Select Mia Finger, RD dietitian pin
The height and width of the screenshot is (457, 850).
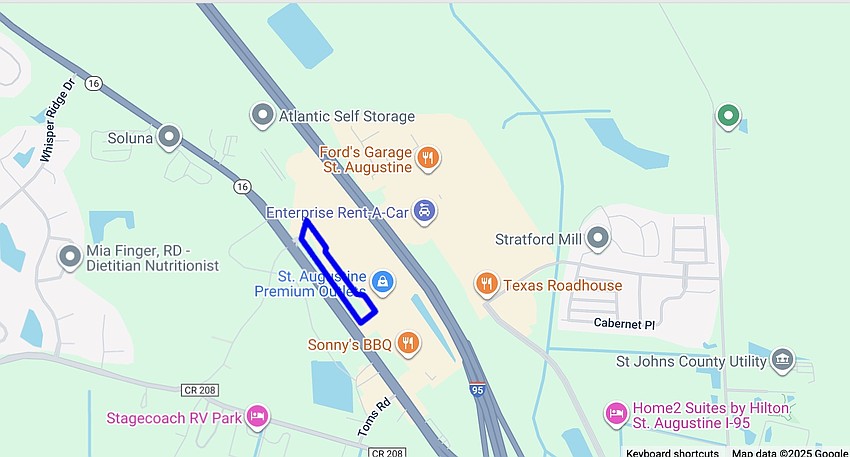pyautogui.click(x=70, y=257)
